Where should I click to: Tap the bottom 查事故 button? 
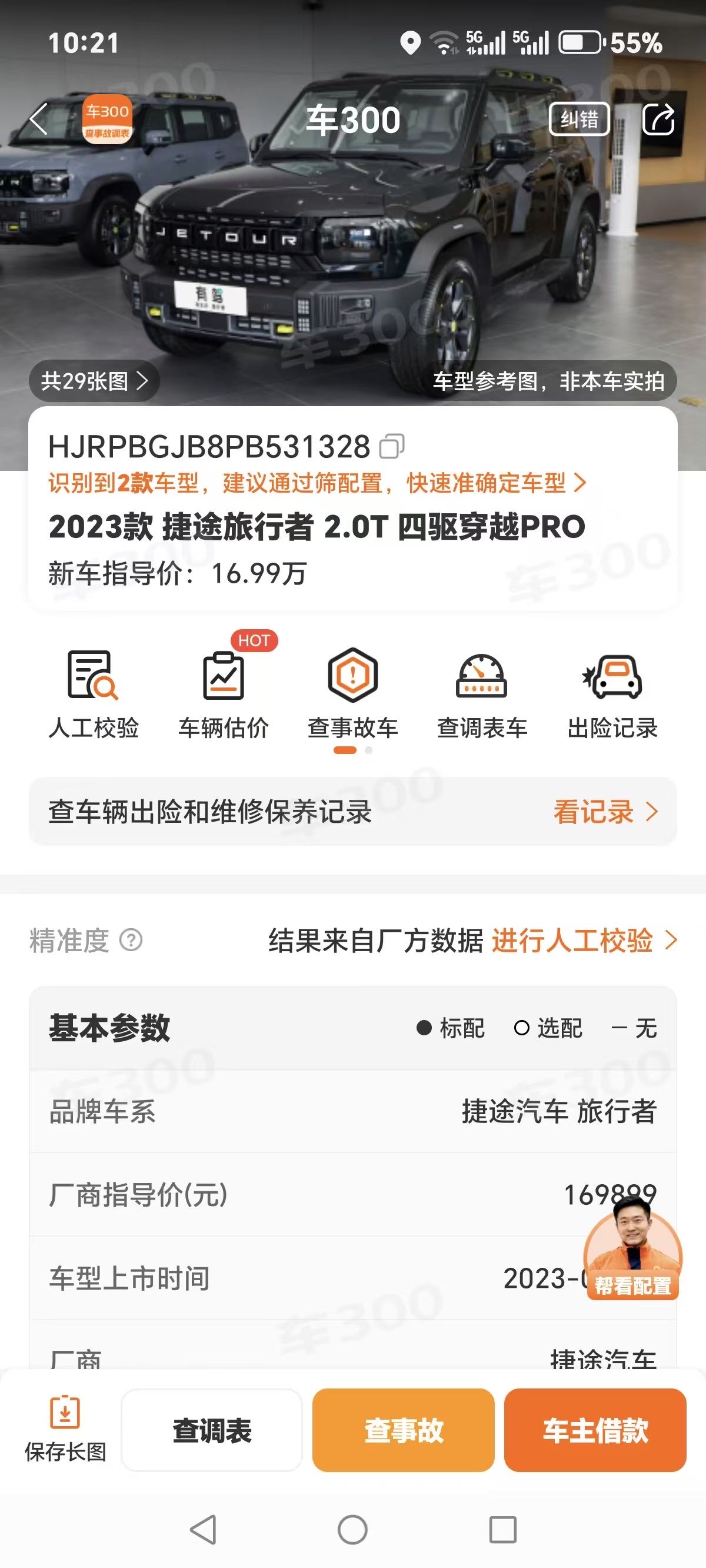tap(404, 1430)
